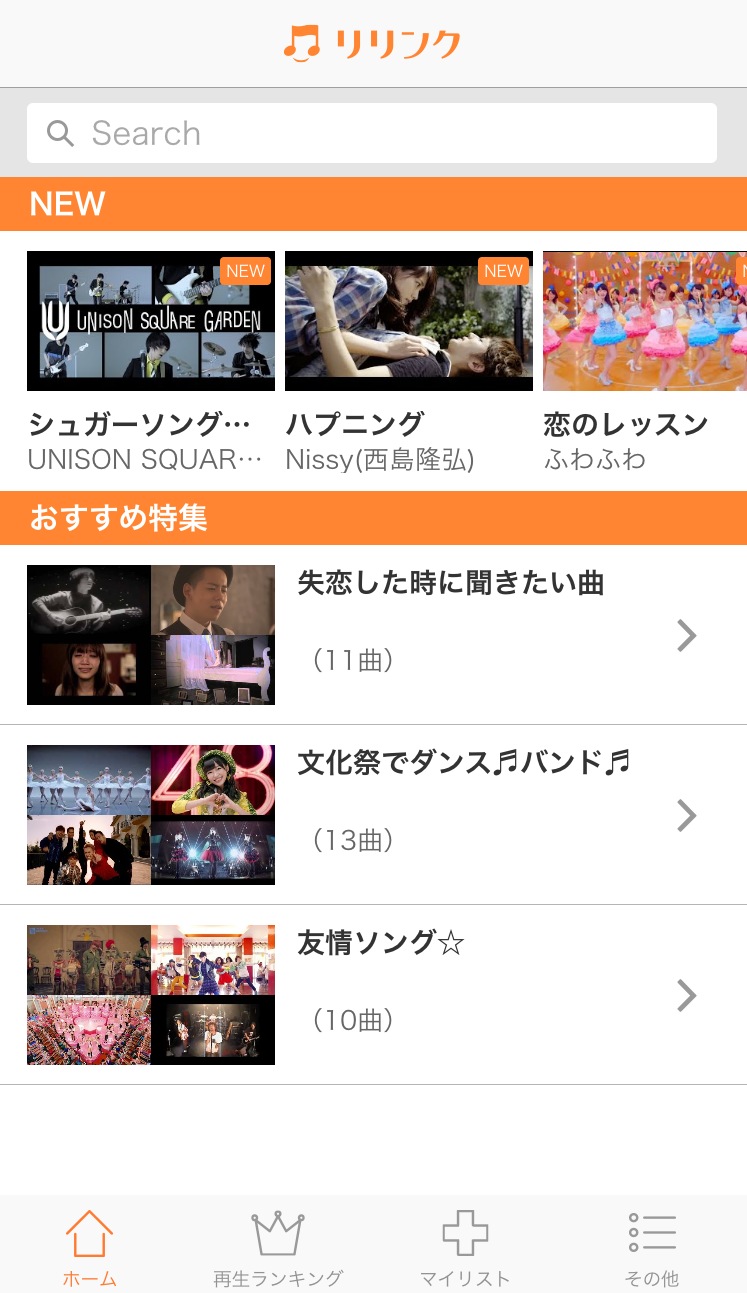747x1293 pixels.
Task: Switch to the 再生ランキング tab
Action: (x=278, y=1247)
